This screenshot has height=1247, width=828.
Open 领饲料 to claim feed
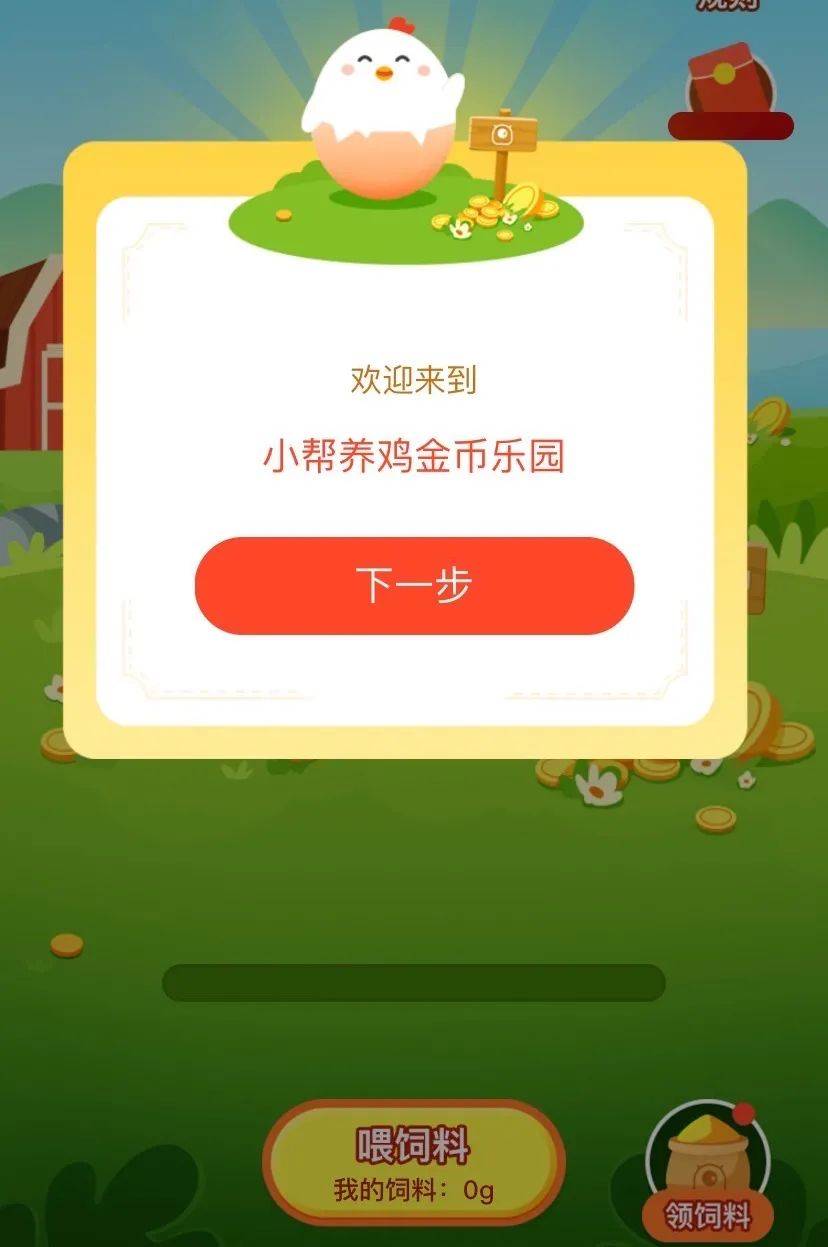[x=708, y=1178]
